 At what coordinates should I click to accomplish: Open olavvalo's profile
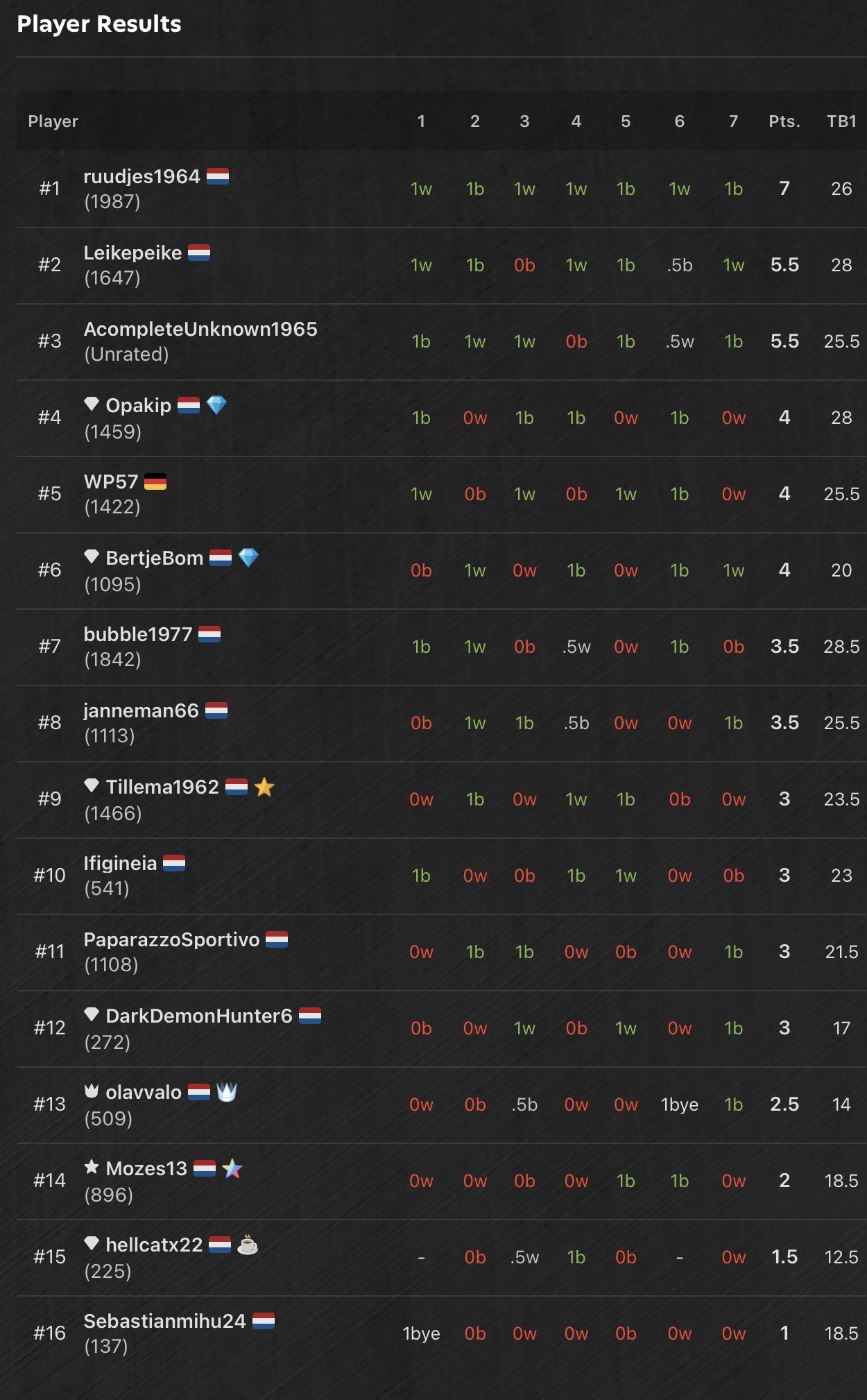143,1093
